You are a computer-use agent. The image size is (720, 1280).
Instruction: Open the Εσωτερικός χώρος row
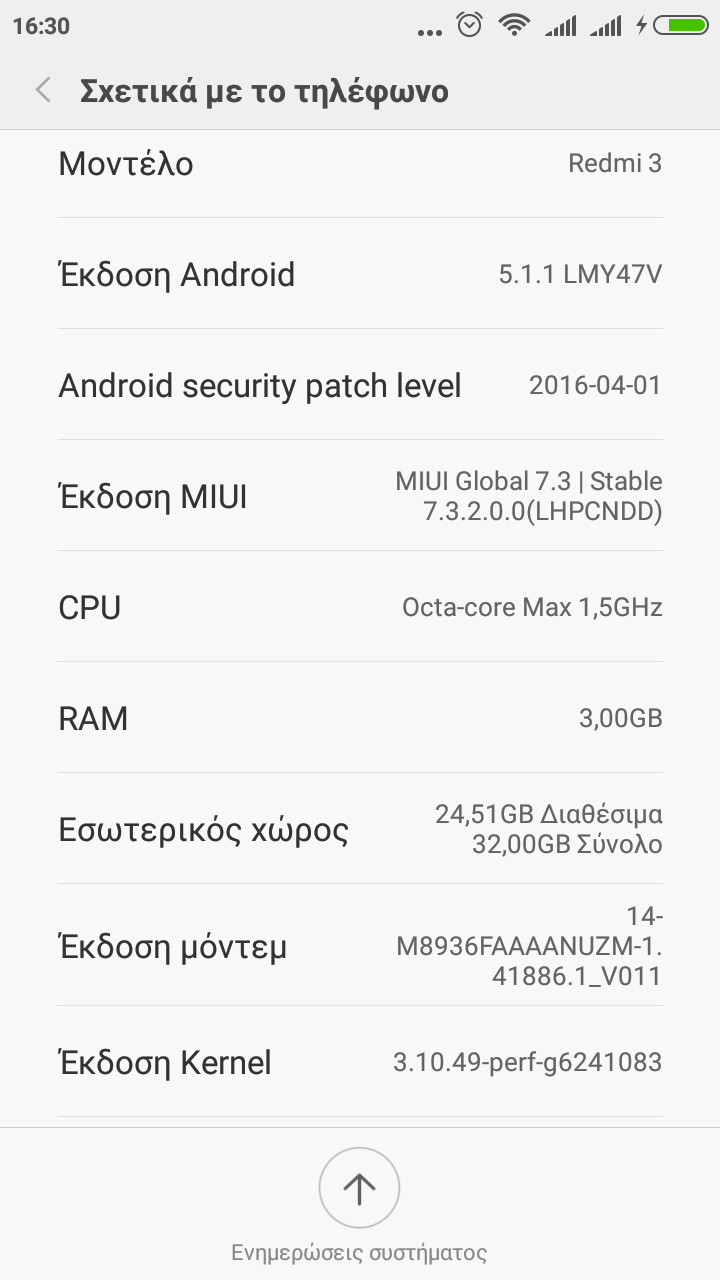point(360,829)
